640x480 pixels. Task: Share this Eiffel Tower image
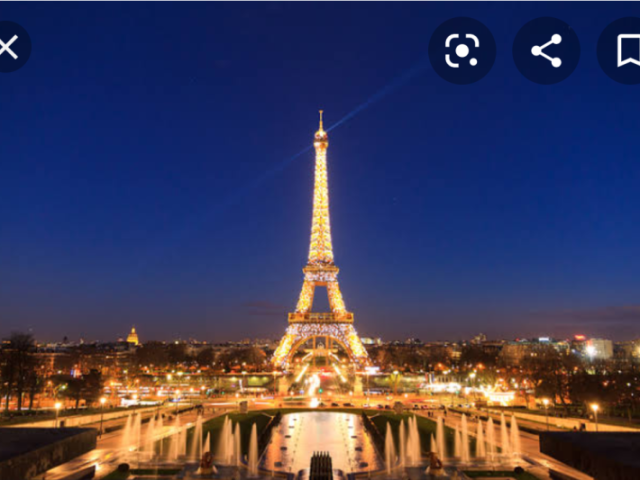tap(546, 50)
